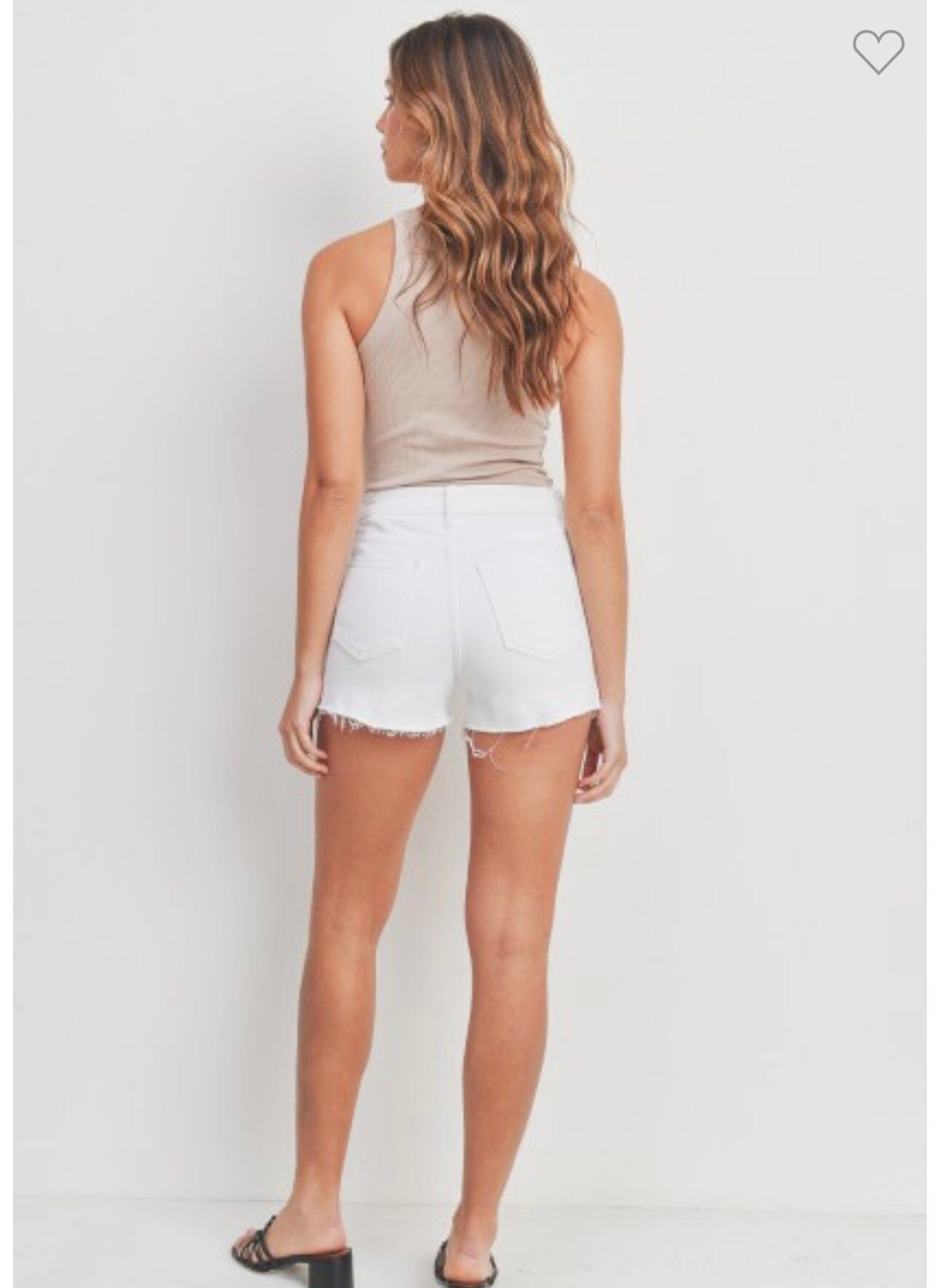Click the product photo to expand it
This screenshot has height=1288, width=940.
tap(470, 641)
